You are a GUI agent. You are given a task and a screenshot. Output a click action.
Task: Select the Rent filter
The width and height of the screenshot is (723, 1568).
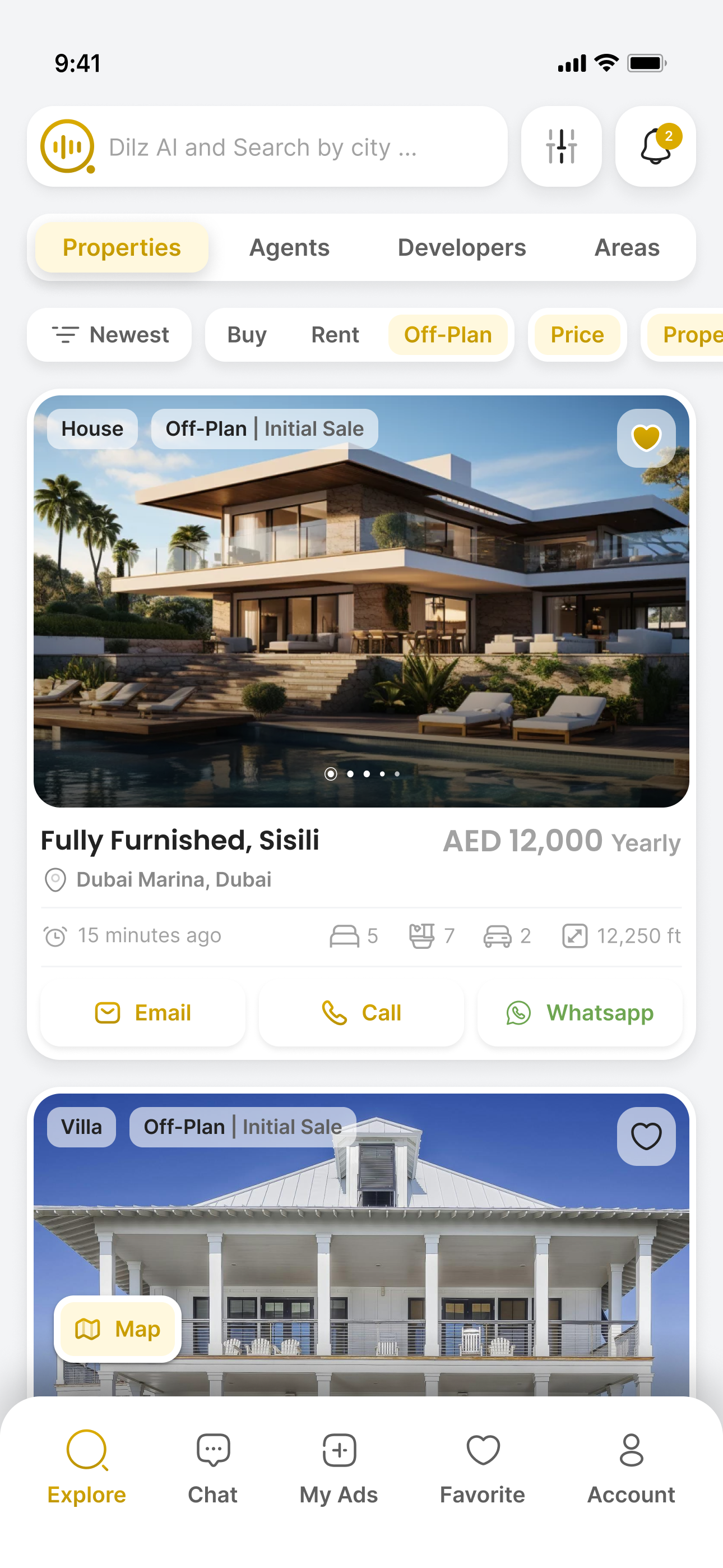(x=335, y=335)
